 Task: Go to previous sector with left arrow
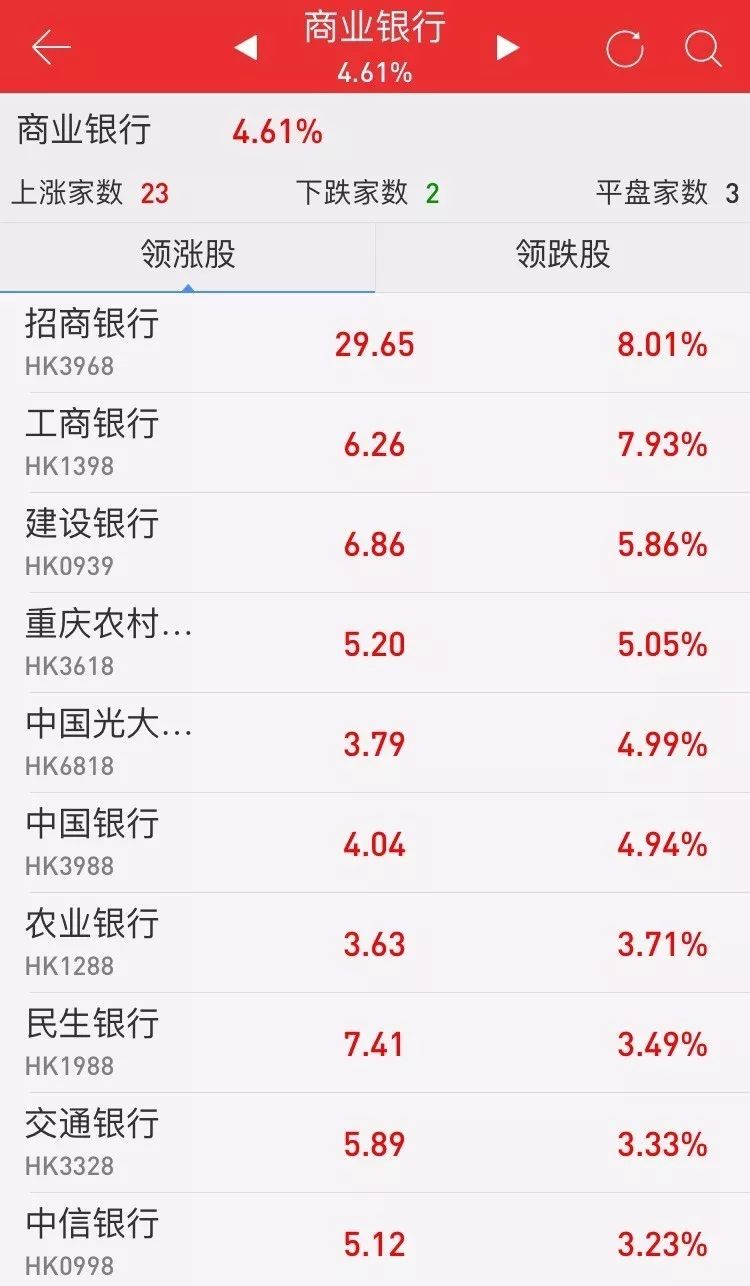tap(246, 45)
